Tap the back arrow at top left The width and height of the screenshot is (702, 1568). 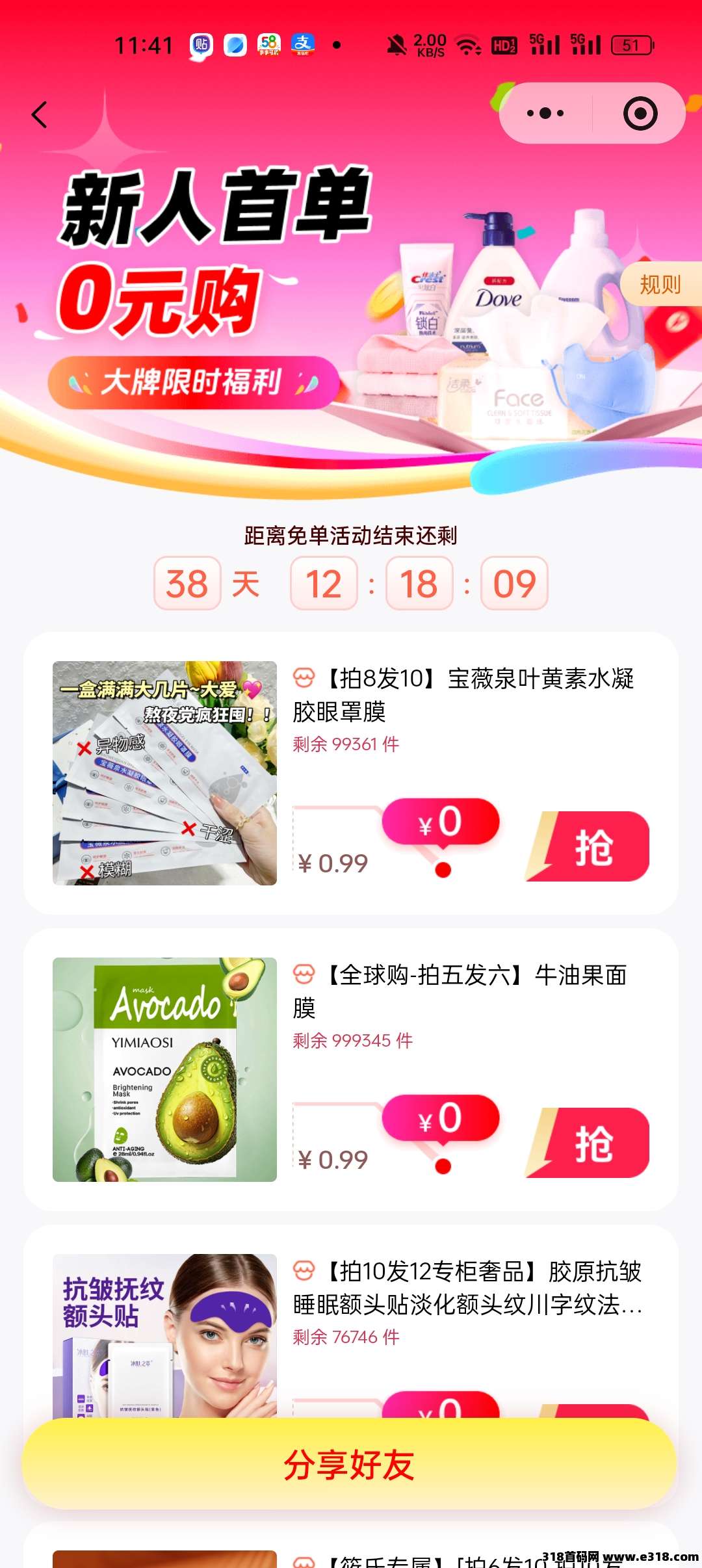pyautogui.click(x=39, y=114)
